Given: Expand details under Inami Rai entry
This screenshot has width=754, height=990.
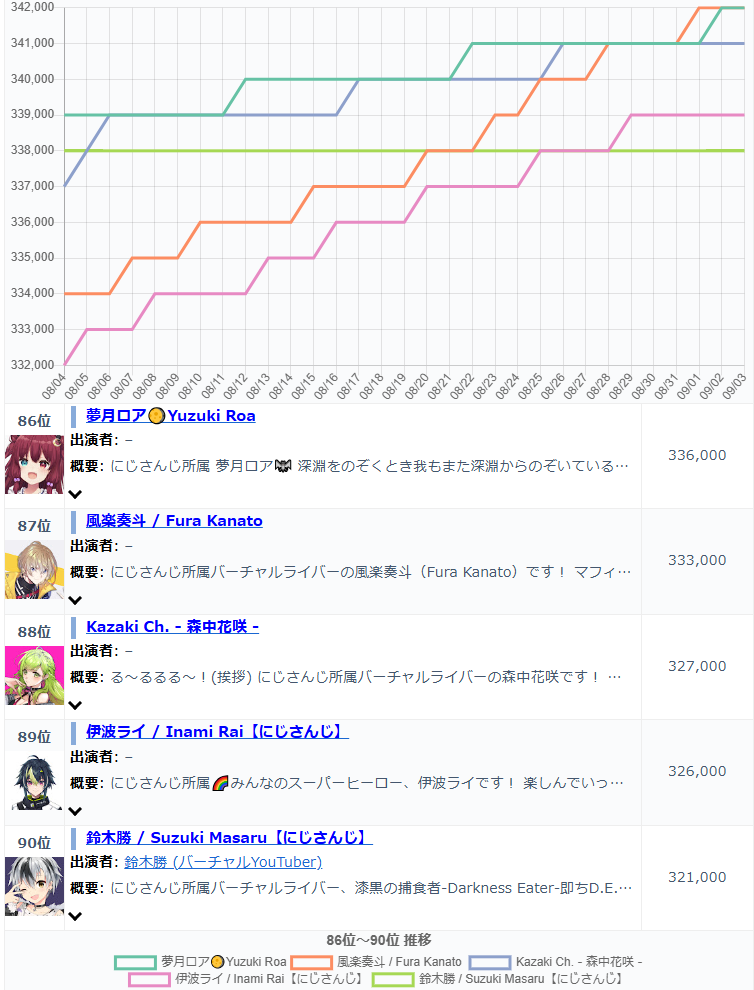Looking at the screenshot, I should pos(75,811).
